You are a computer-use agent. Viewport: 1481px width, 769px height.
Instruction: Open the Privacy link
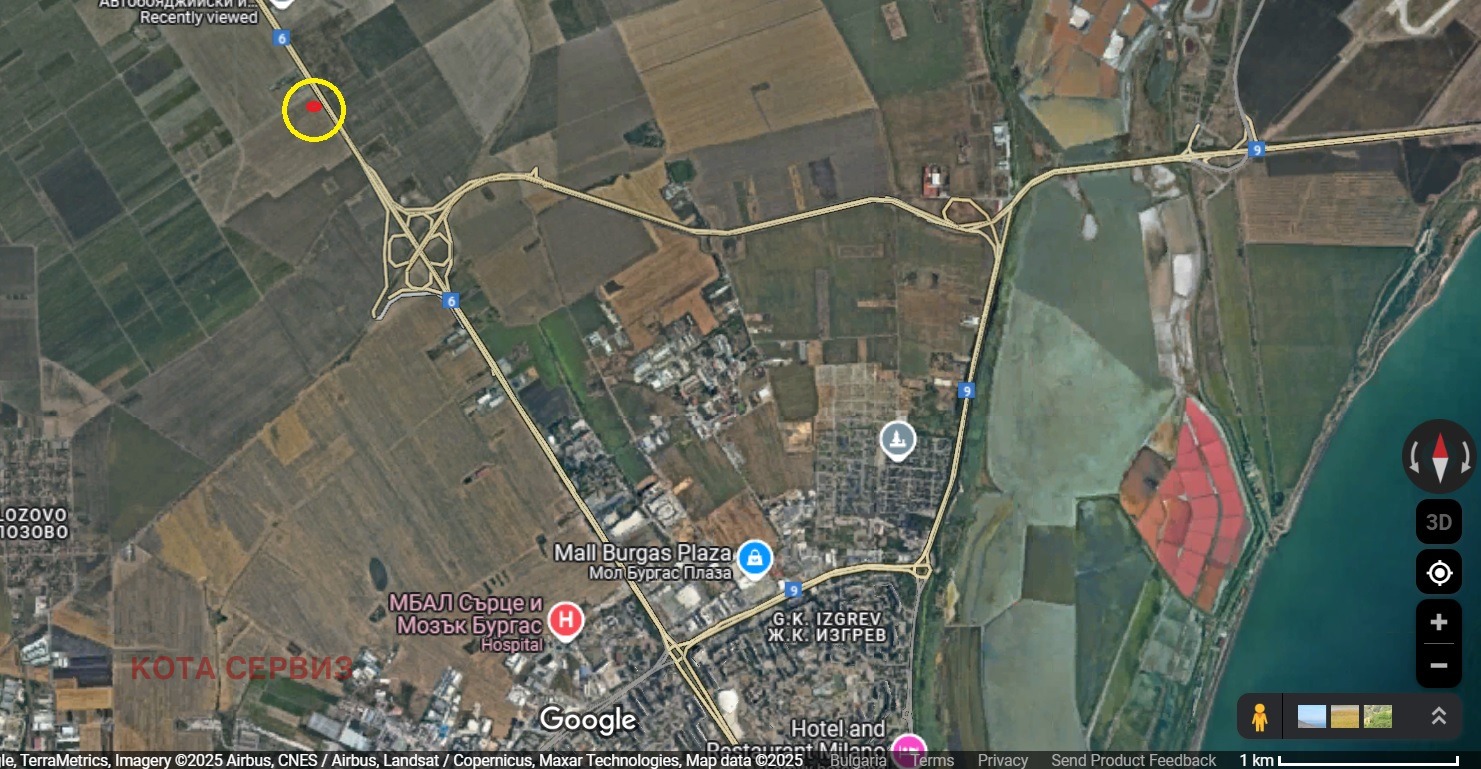tap(1002, 761)
